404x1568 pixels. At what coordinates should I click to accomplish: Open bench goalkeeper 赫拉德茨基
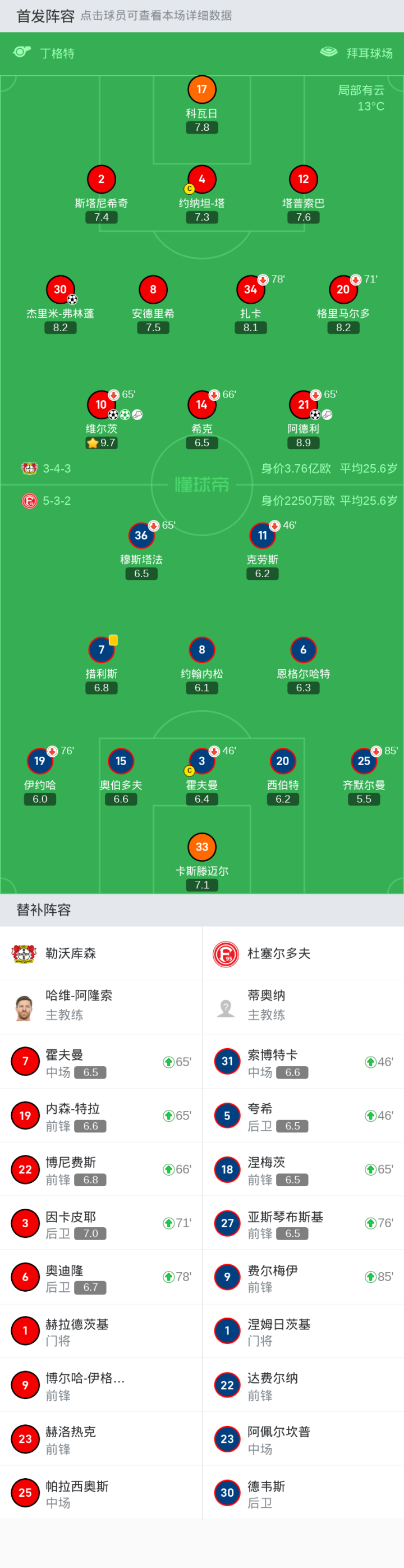coord(101,1331)
